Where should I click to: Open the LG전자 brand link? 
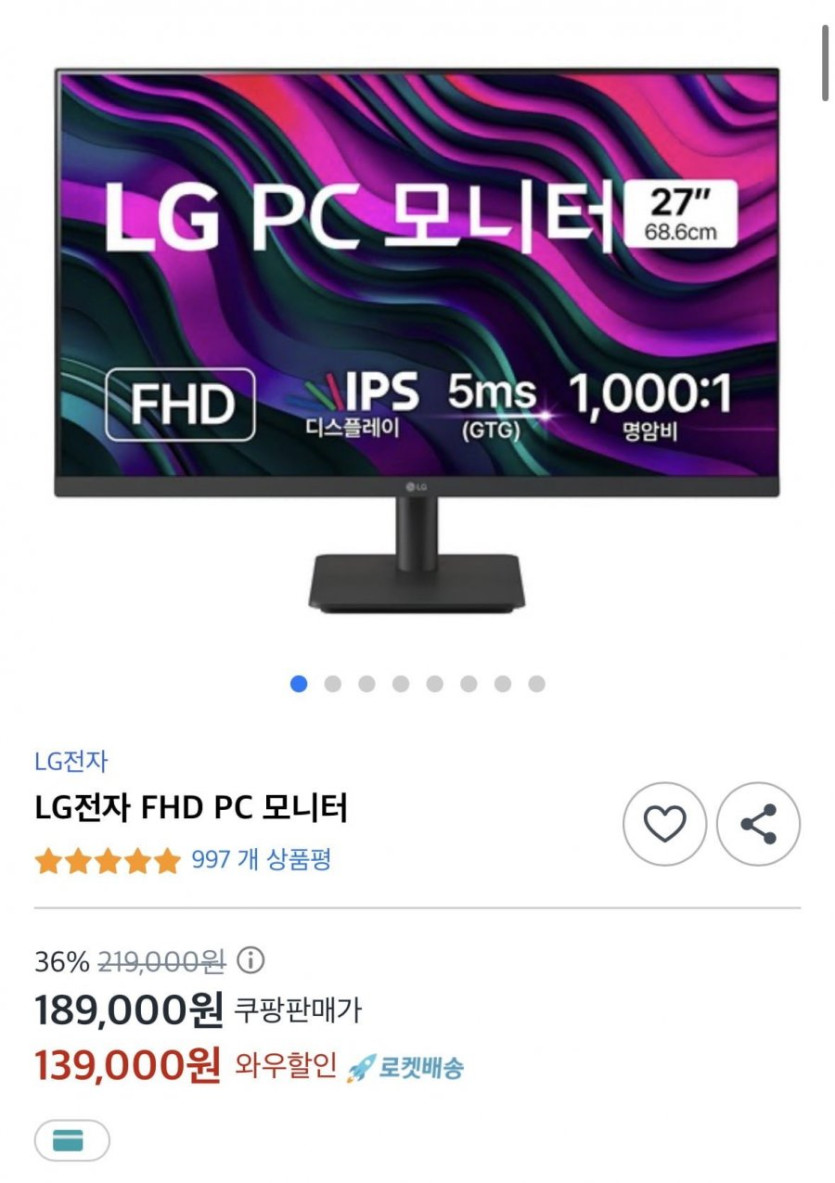70,761
